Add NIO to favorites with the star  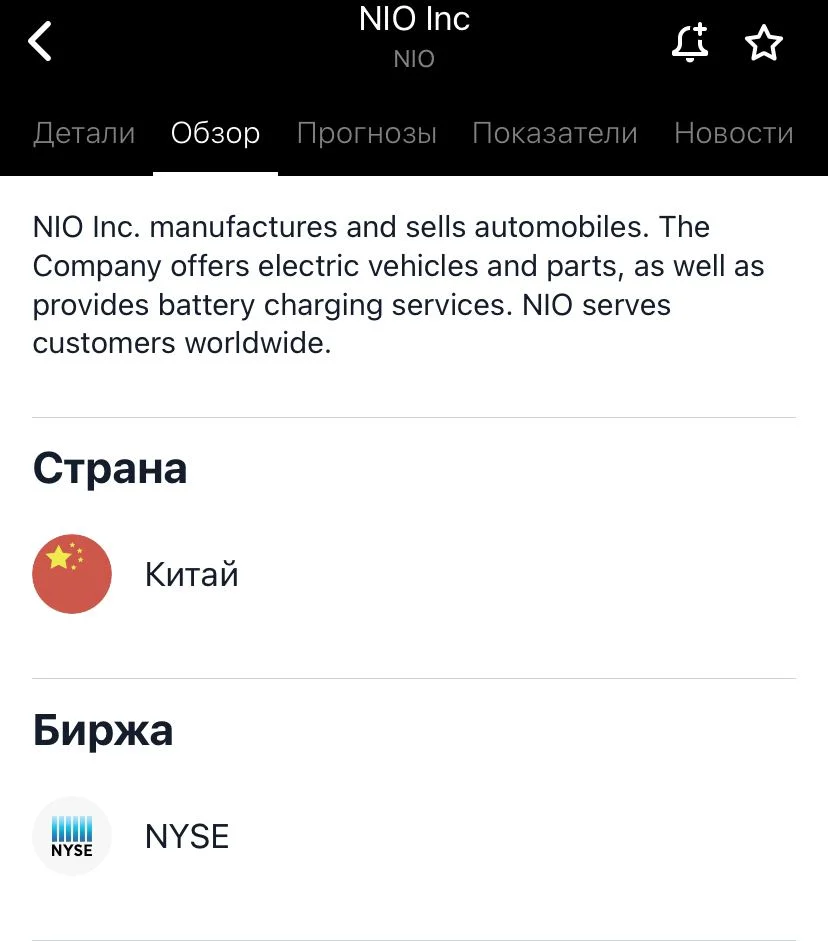(764, 43)
